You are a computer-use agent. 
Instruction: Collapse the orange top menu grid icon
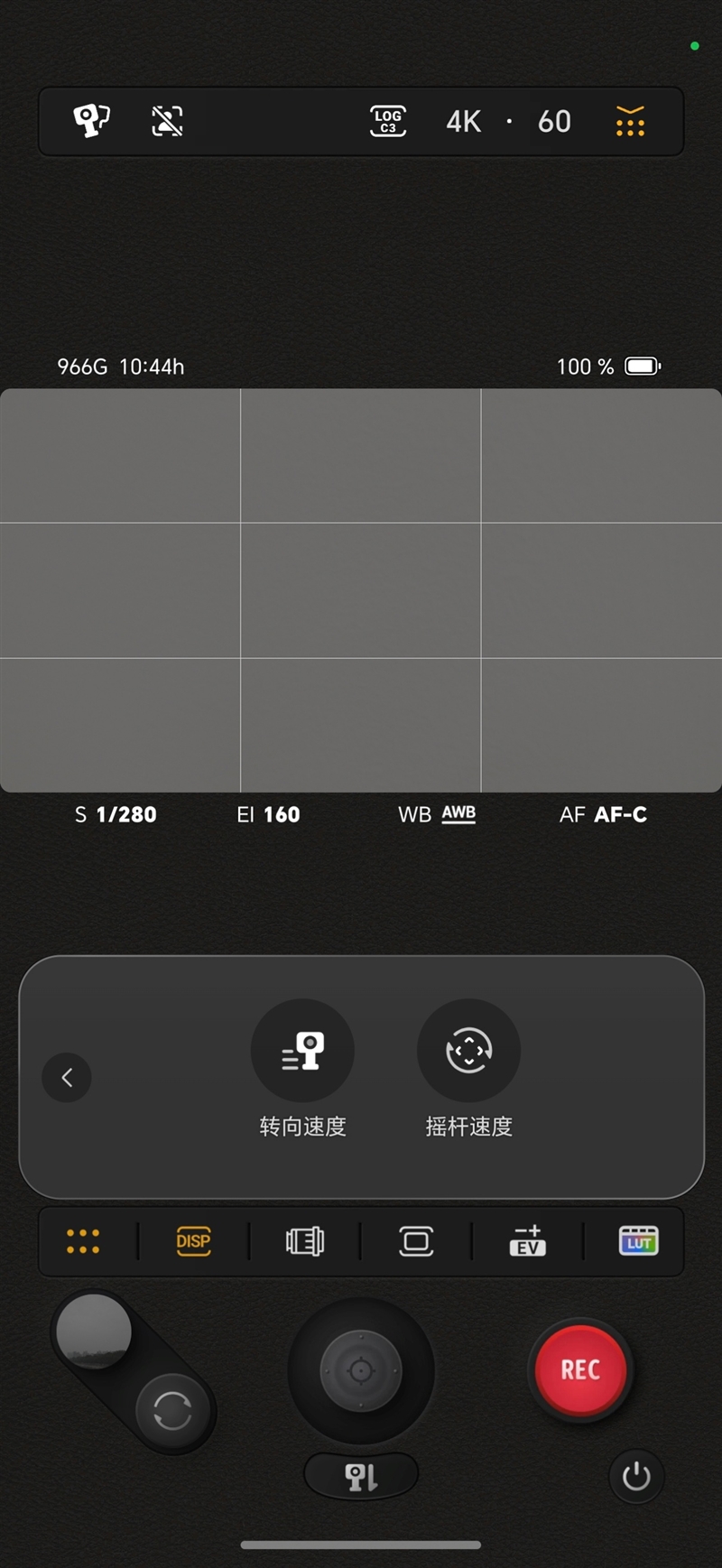click(x=630, y=121)
